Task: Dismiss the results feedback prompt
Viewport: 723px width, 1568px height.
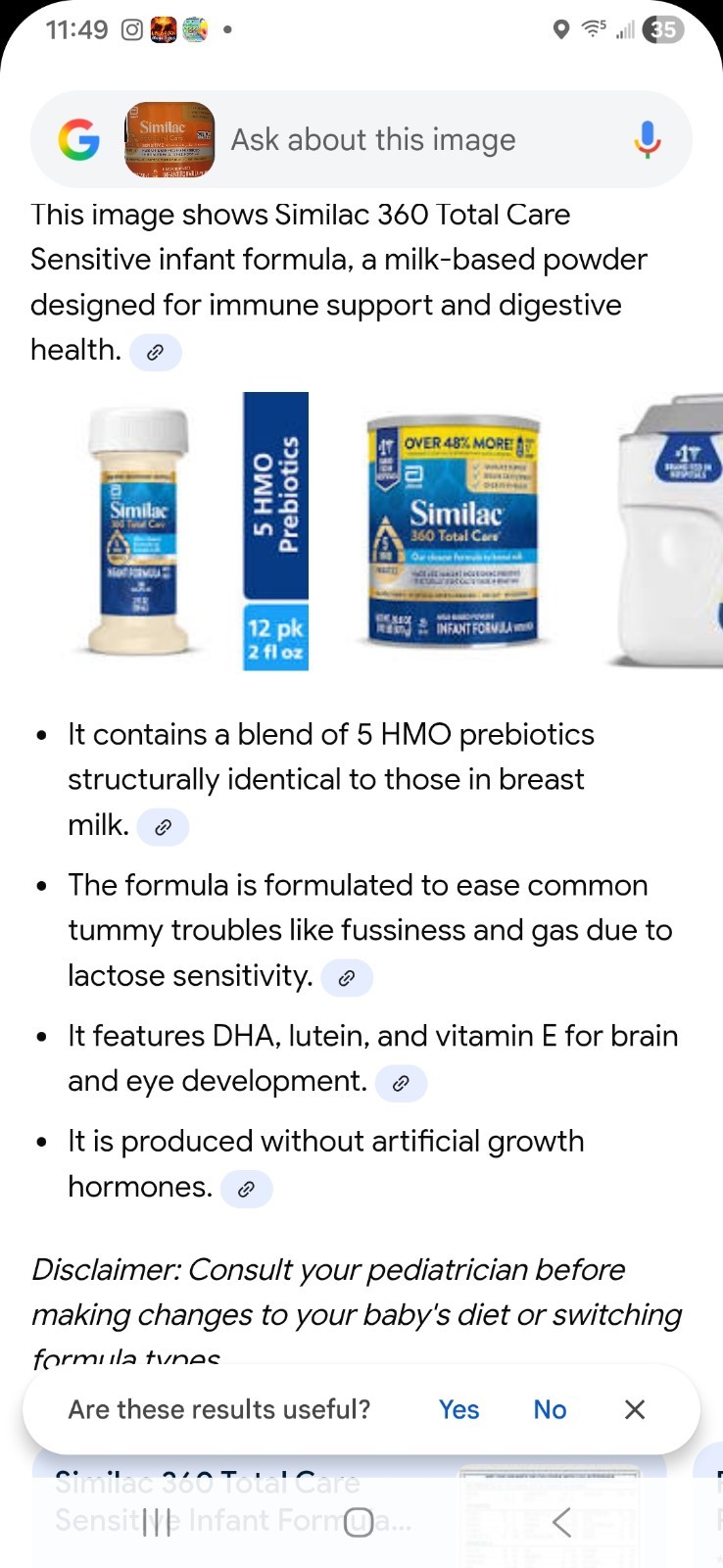Action: pos(635,1409)
